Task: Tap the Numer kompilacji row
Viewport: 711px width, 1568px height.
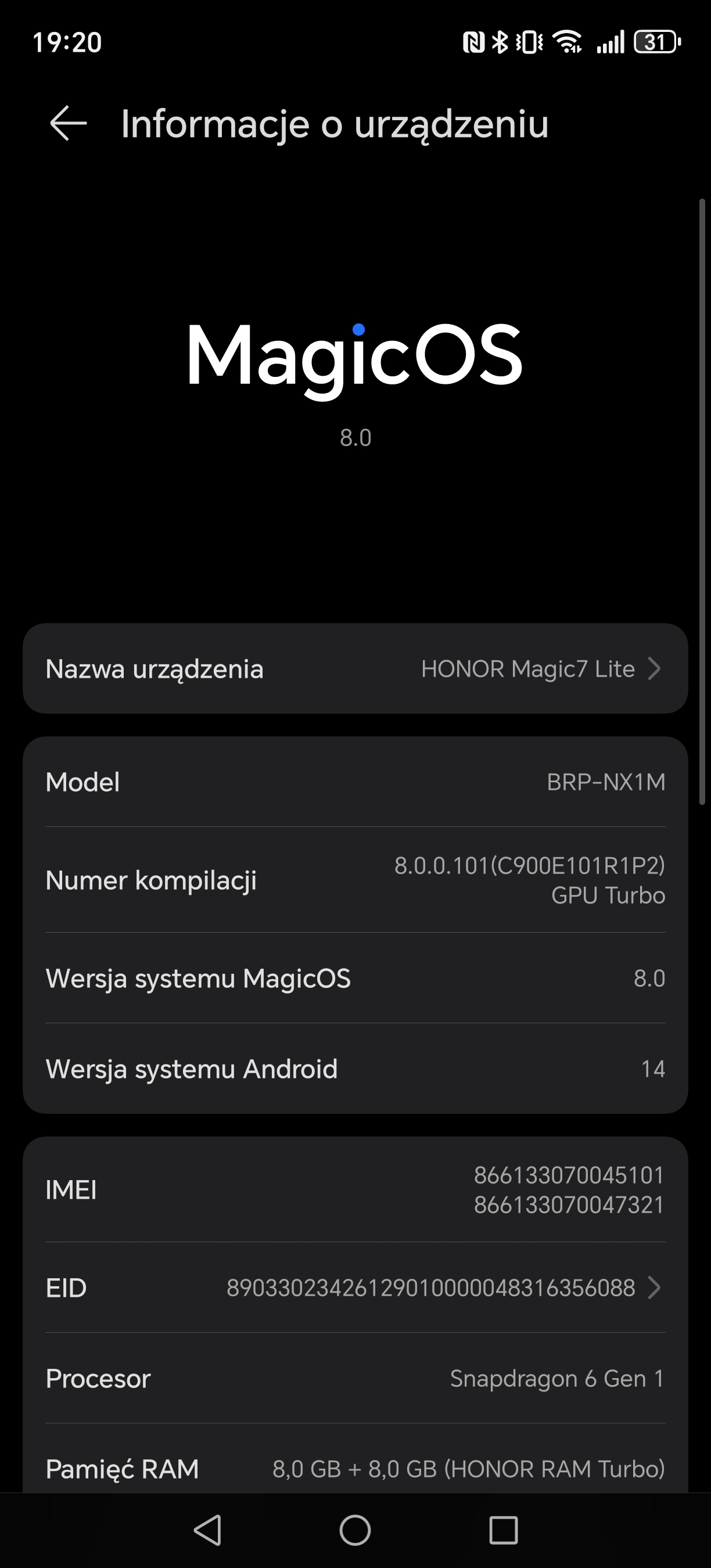Action: click(x=355, y=880)
